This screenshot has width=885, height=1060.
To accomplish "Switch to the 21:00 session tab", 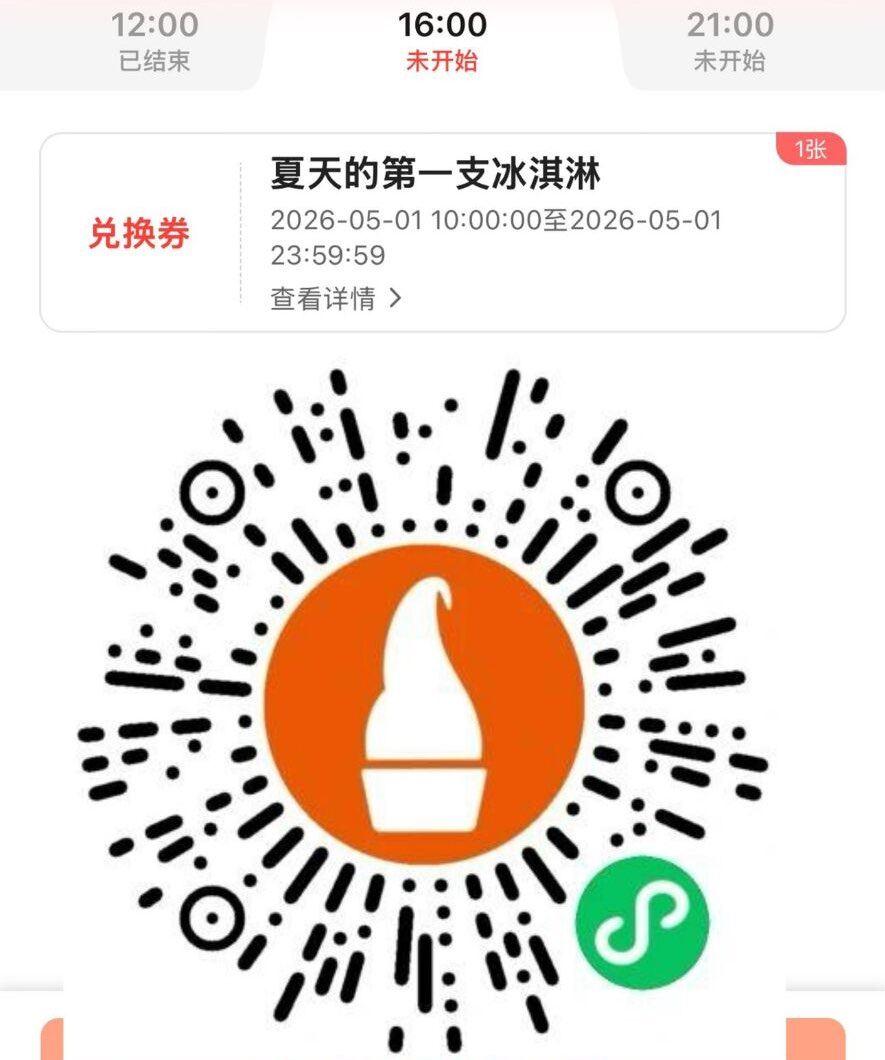I will [x=729, y=42].
